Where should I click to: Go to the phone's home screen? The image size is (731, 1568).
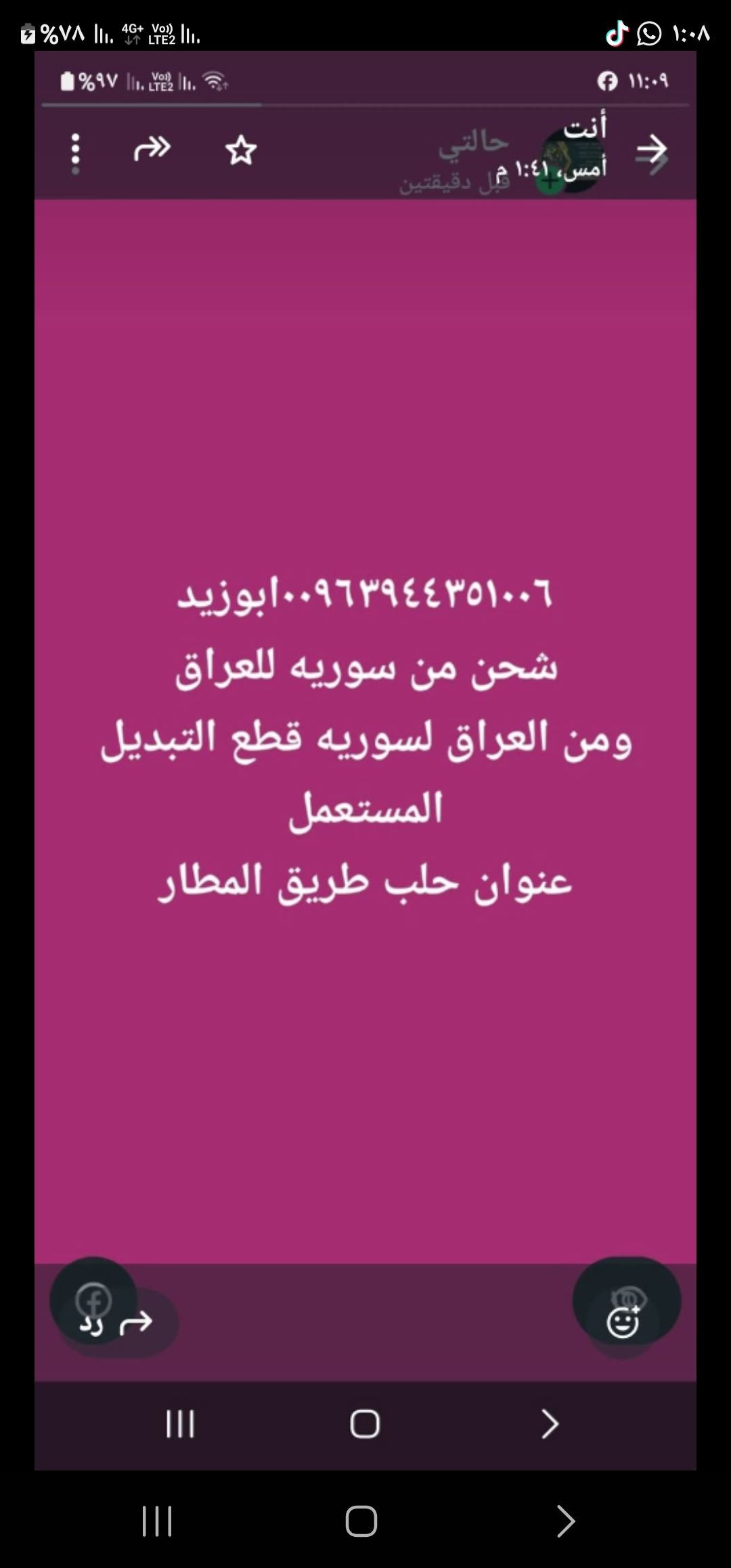click(361, 1521)
